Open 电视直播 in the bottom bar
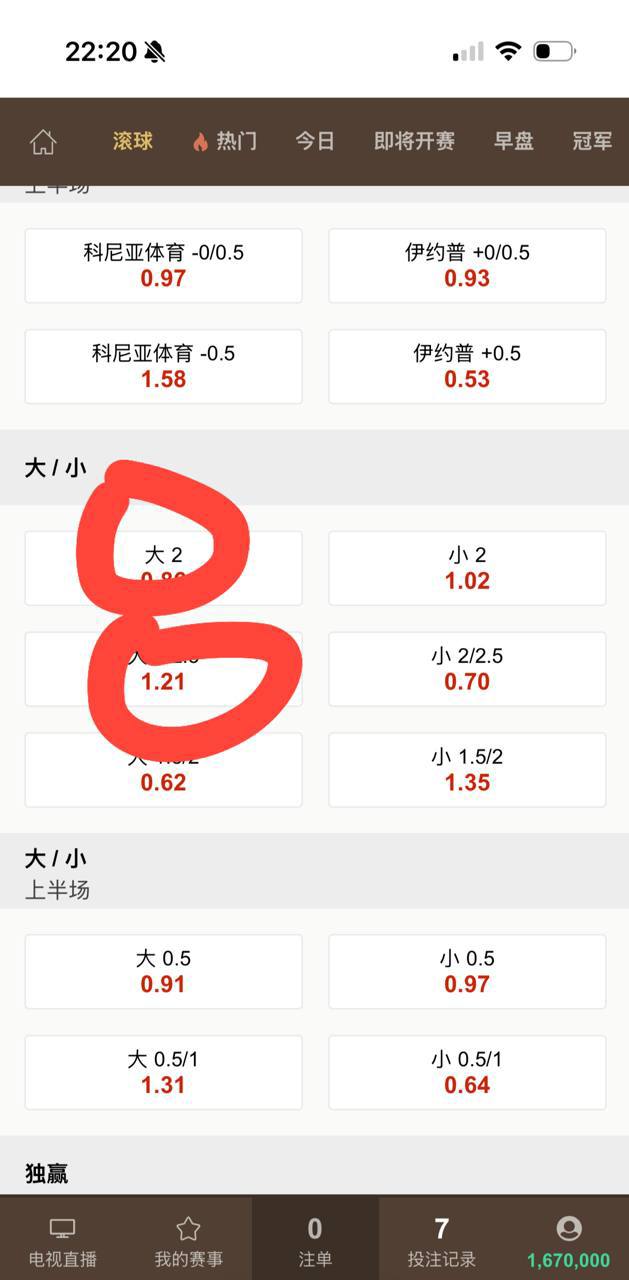The height and width of the screenshot is (1280, 629). click(62, 1242)
